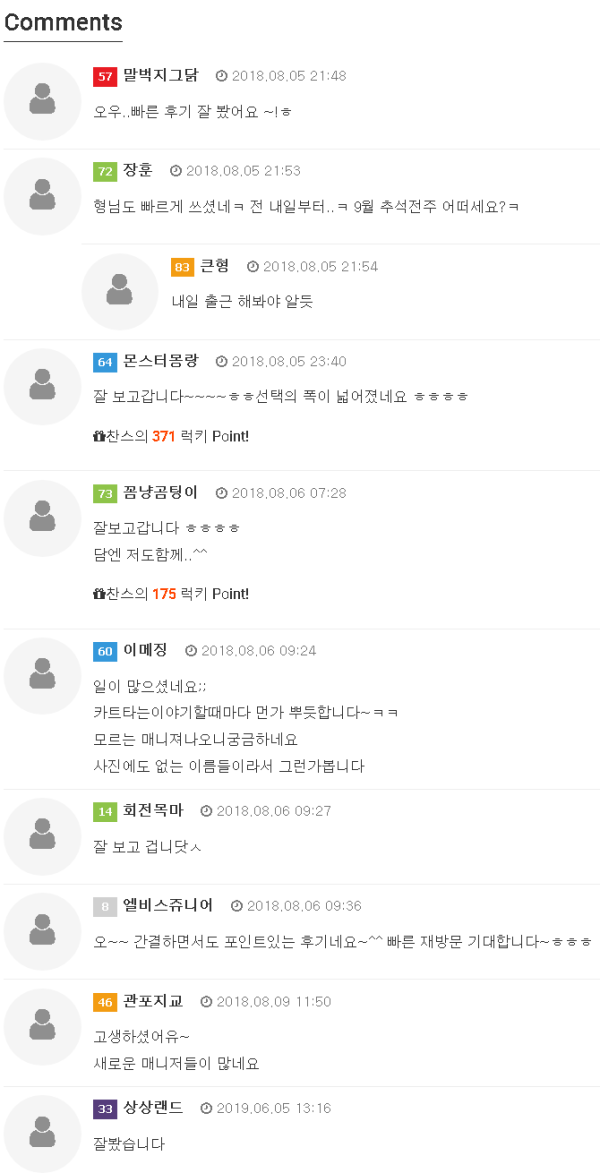The height and width of the screenshot is (1173, 600).
Task: Open 큰형's profile from the reply
Action: click(x=215, y=266)
